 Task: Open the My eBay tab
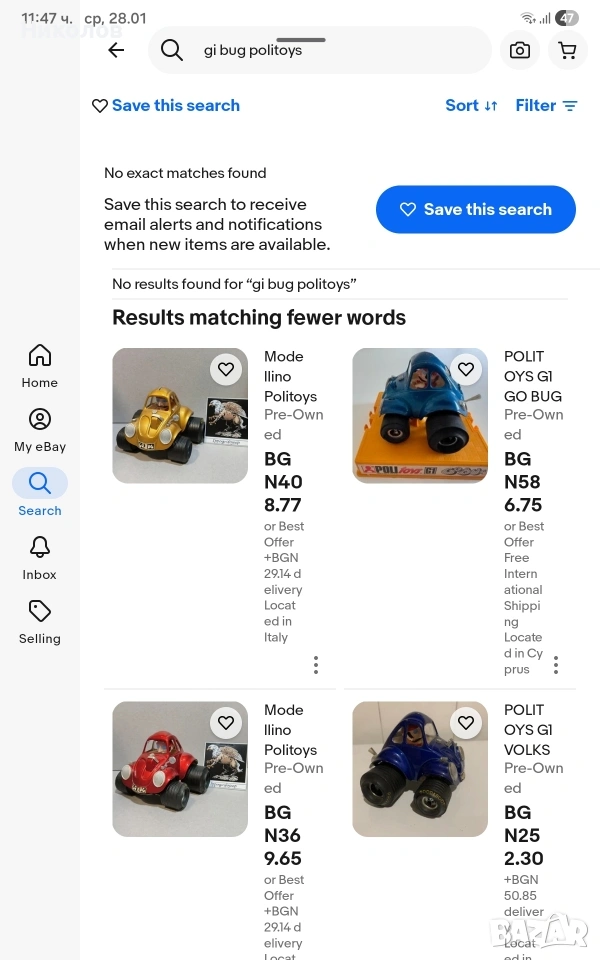coord(40,429)
